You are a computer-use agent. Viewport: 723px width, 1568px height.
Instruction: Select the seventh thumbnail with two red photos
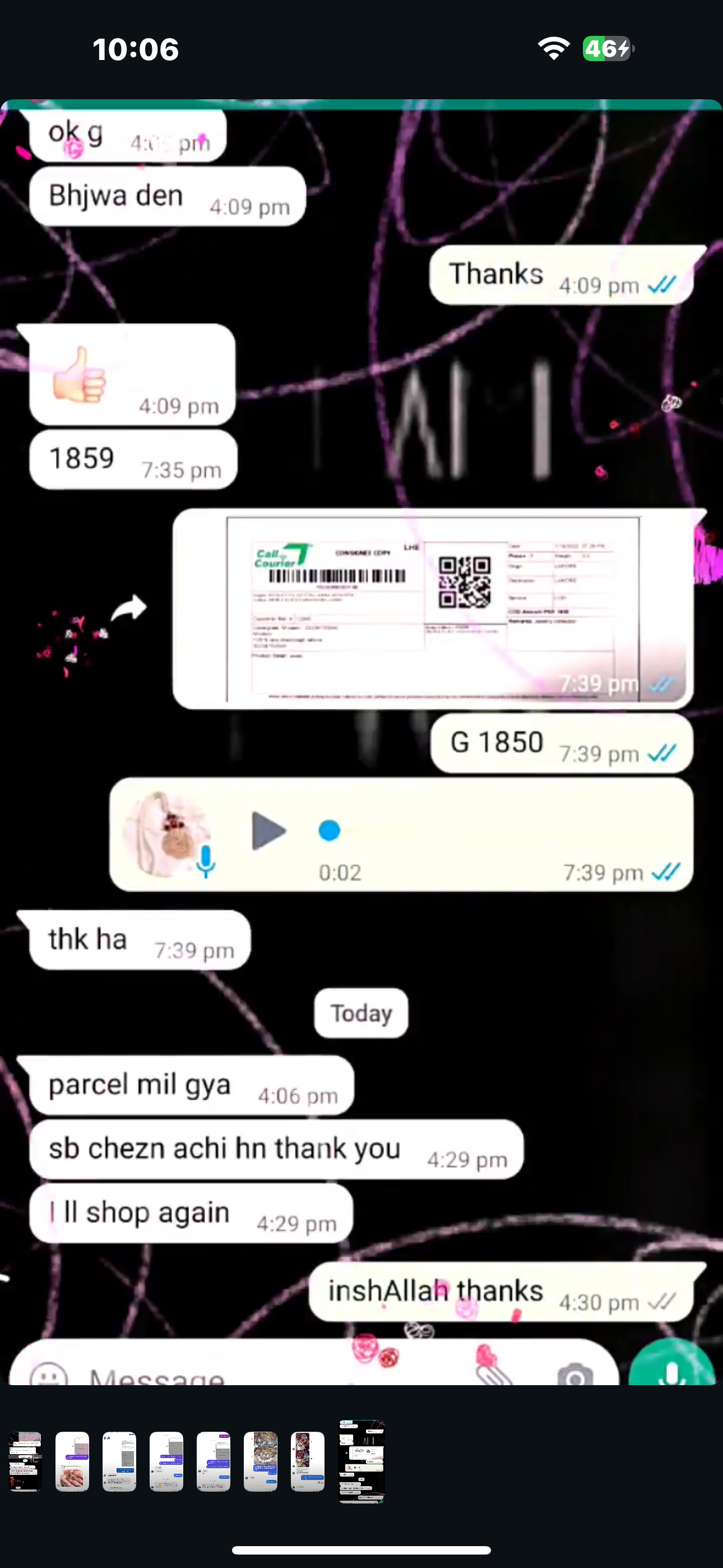[x=307, y=1461]
